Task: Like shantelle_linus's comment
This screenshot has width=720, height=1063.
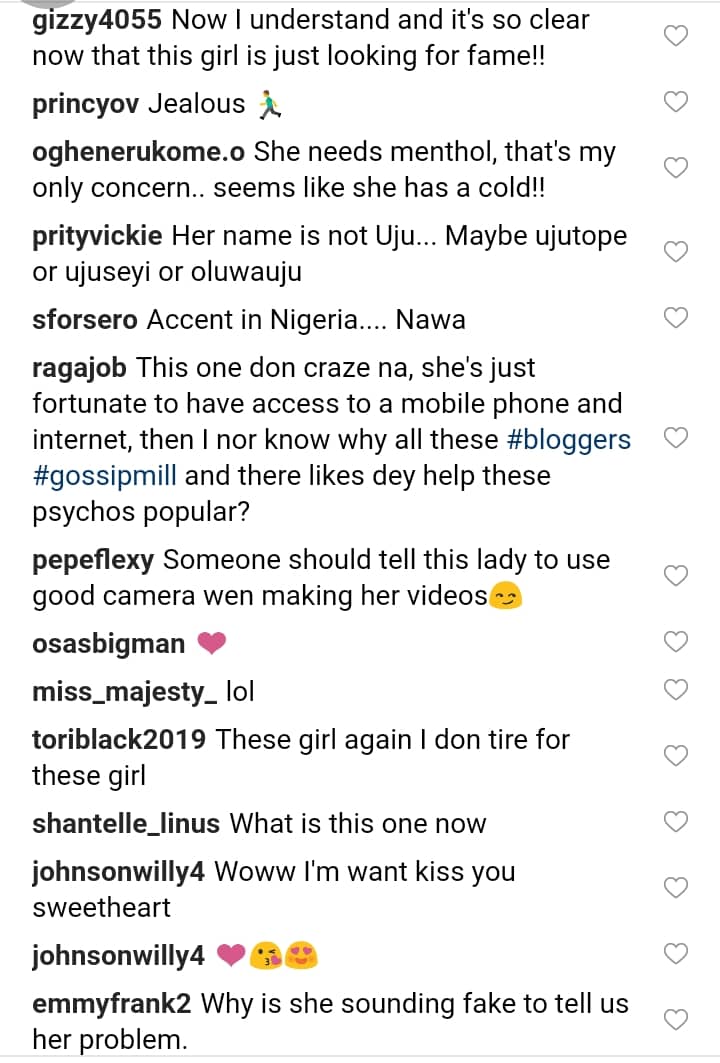Action: click(677, 822)
